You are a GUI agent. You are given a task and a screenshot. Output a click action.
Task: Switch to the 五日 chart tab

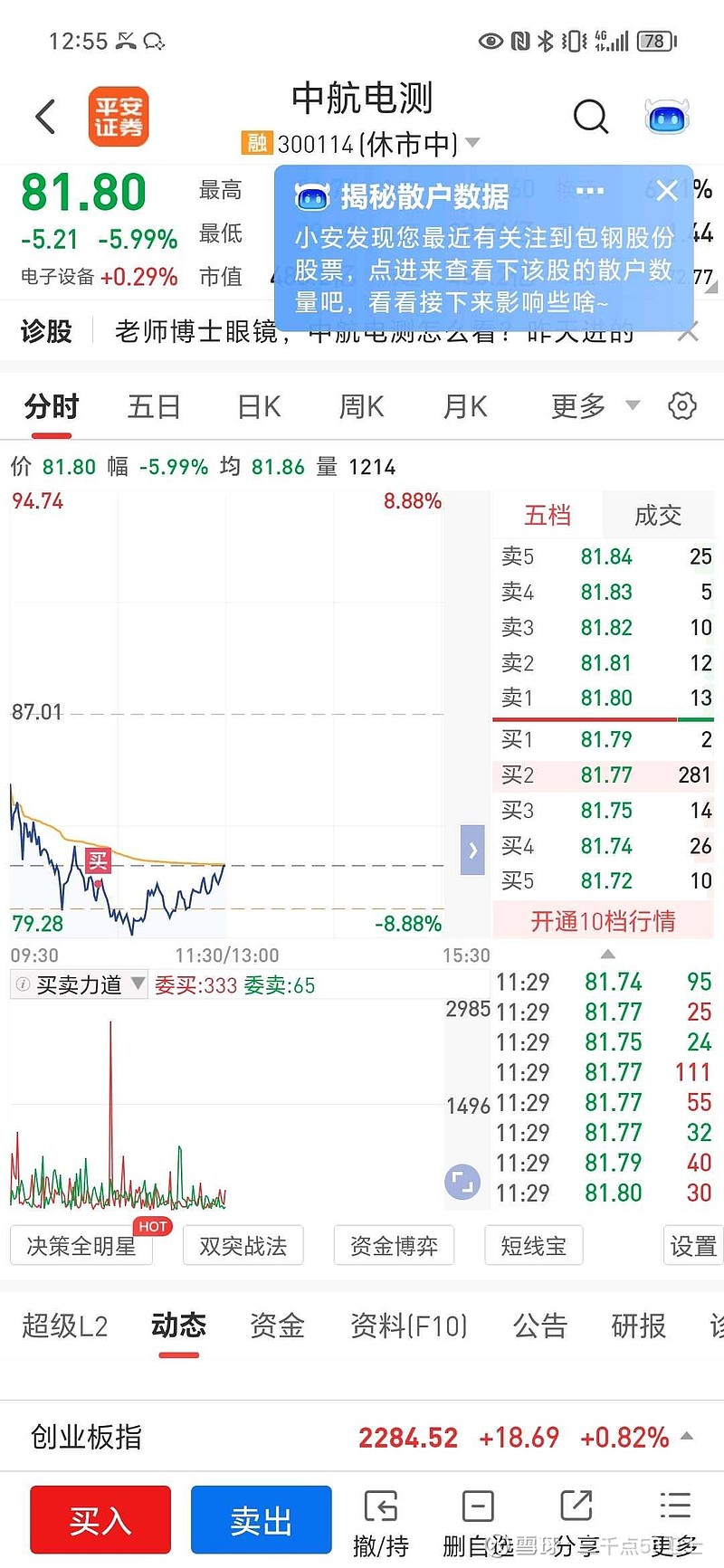point(154,407)
